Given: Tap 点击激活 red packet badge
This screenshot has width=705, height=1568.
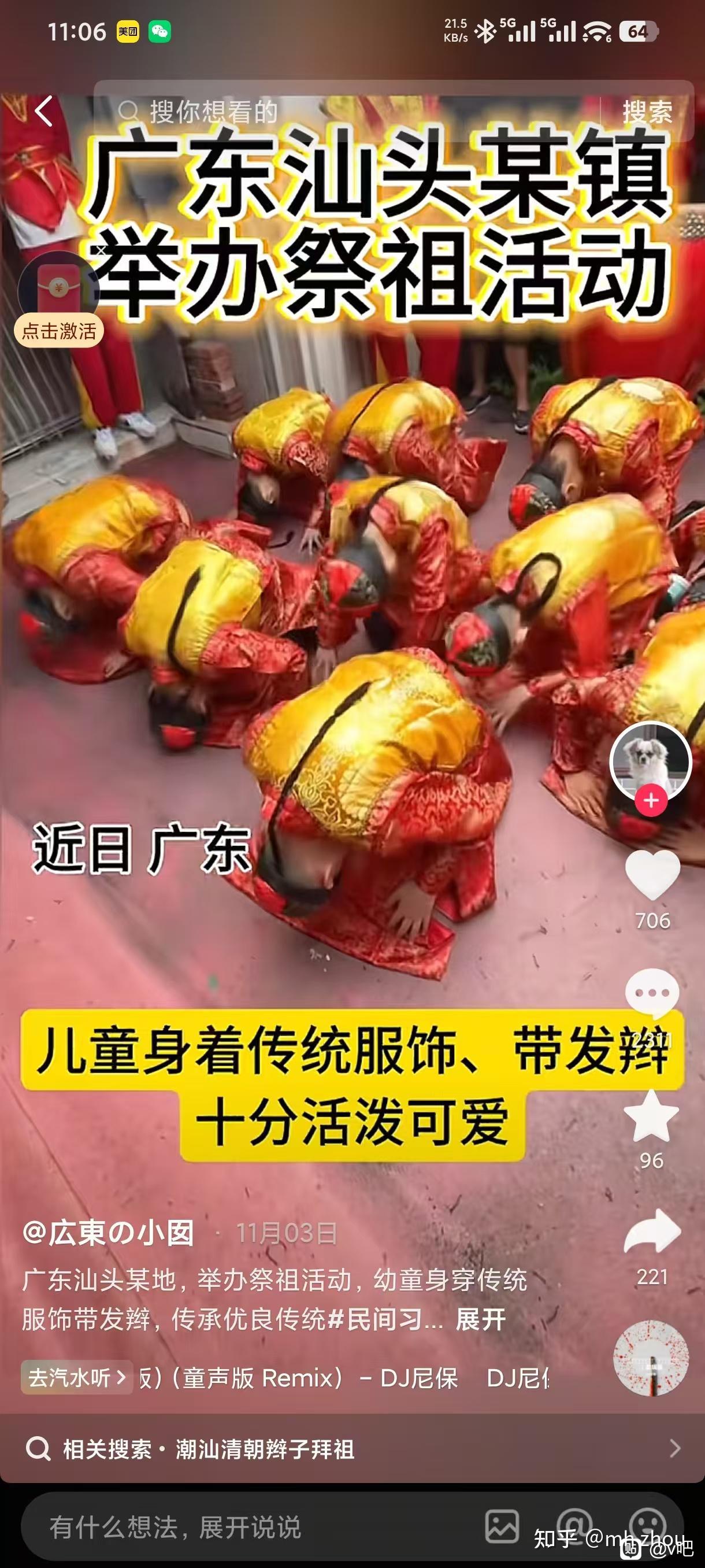Looking at the screenshot, I should 58,331.
